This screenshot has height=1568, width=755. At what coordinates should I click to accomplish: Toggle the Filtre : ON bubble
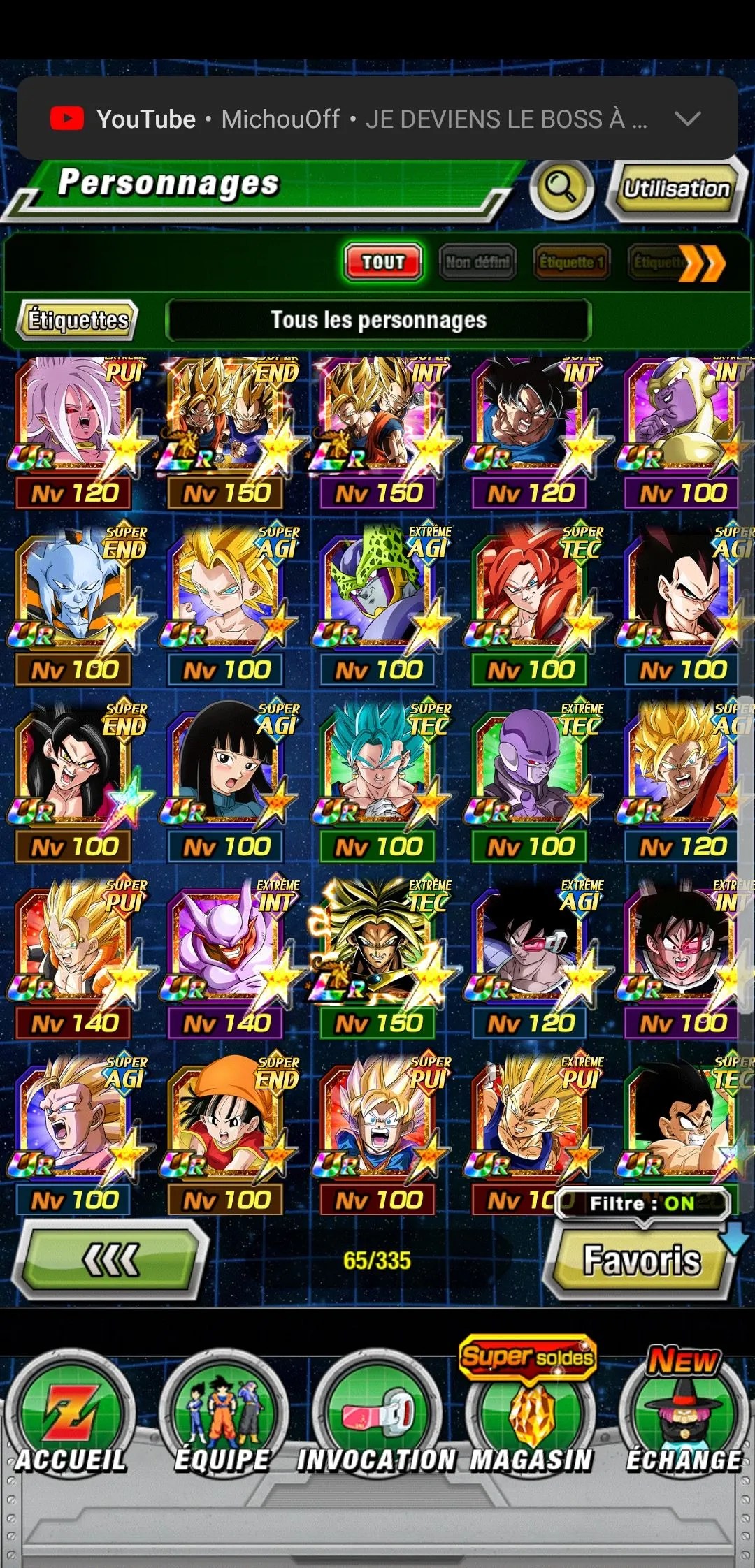pyautogui.click(x=642, y=1203)
